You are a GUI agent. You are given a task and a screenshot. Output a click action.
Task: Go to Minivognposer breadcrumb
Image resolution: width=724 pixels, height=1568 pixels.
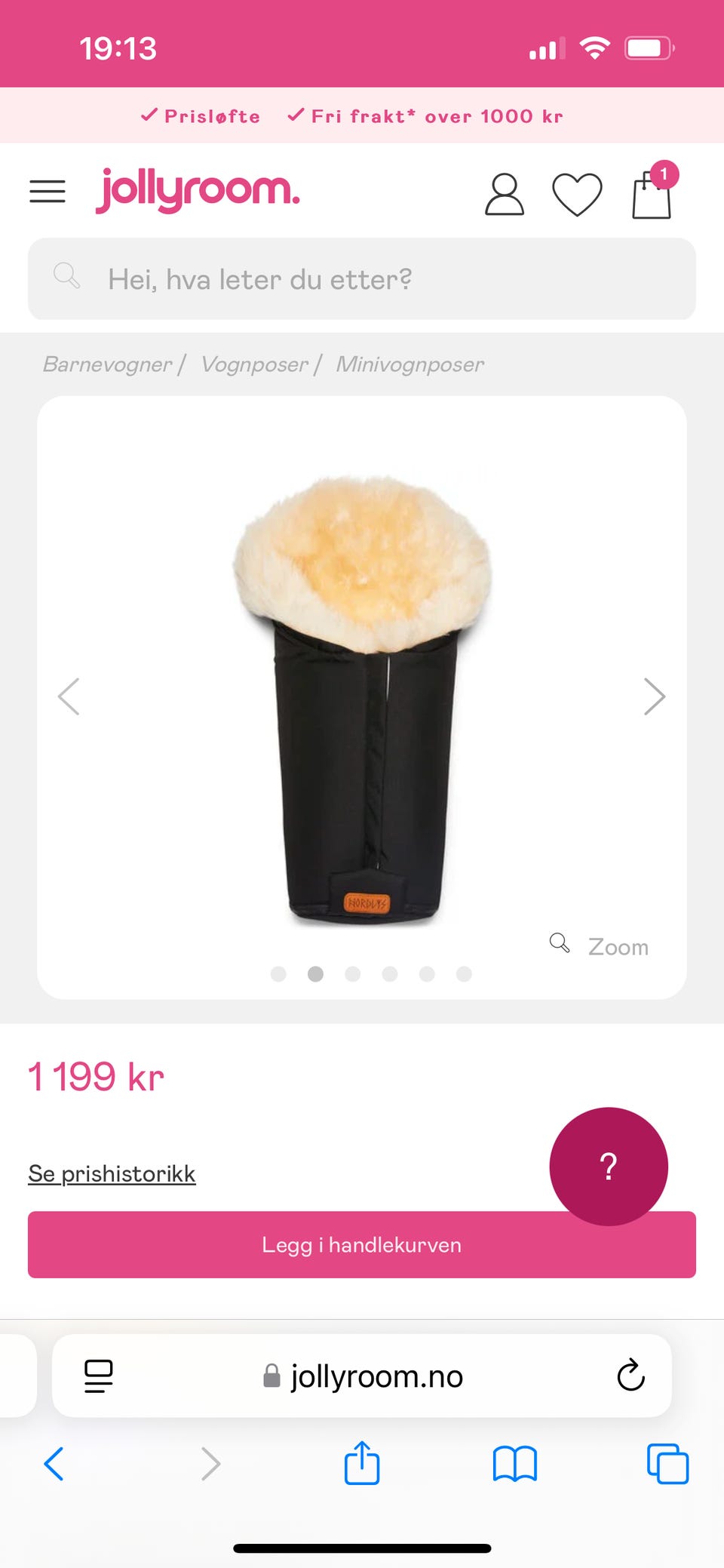(410, 364)
